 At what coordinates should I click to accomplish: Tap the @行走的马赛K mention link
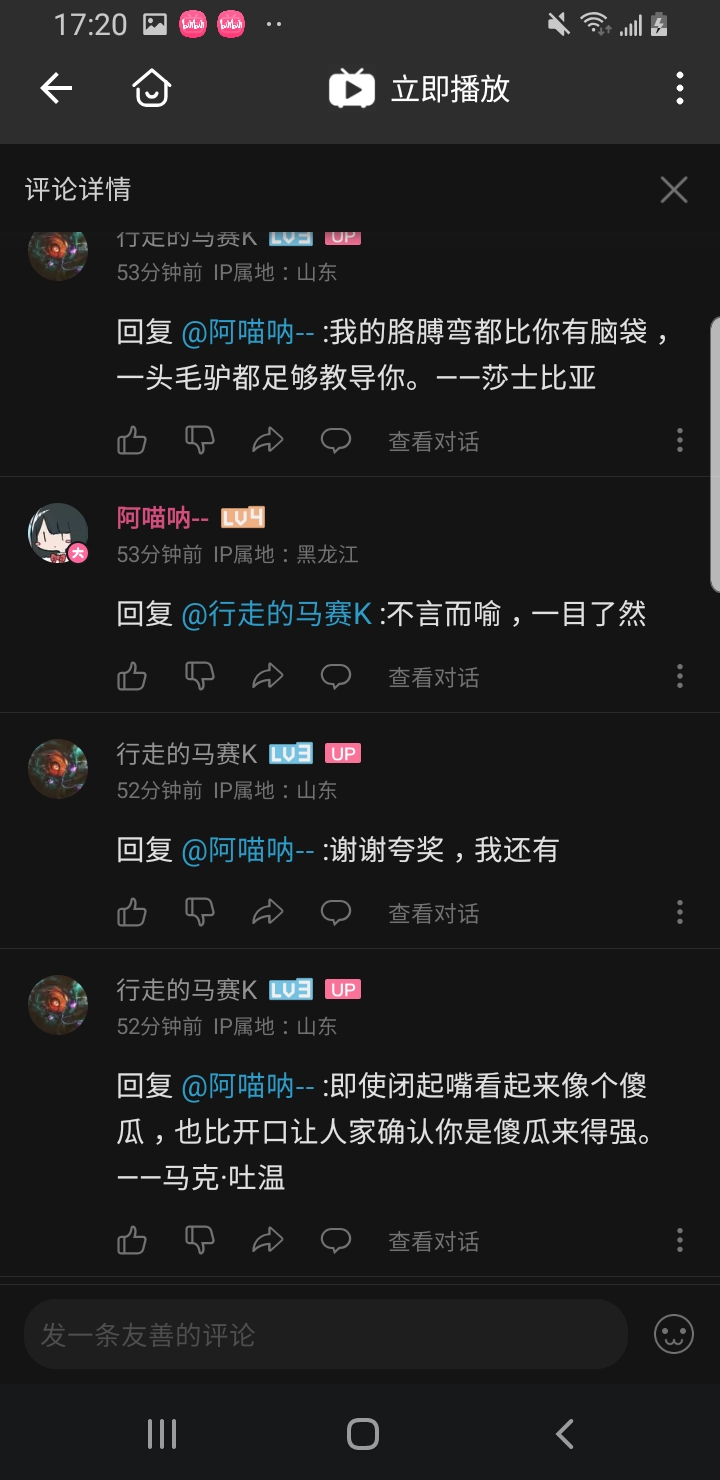tap(276, 613)
